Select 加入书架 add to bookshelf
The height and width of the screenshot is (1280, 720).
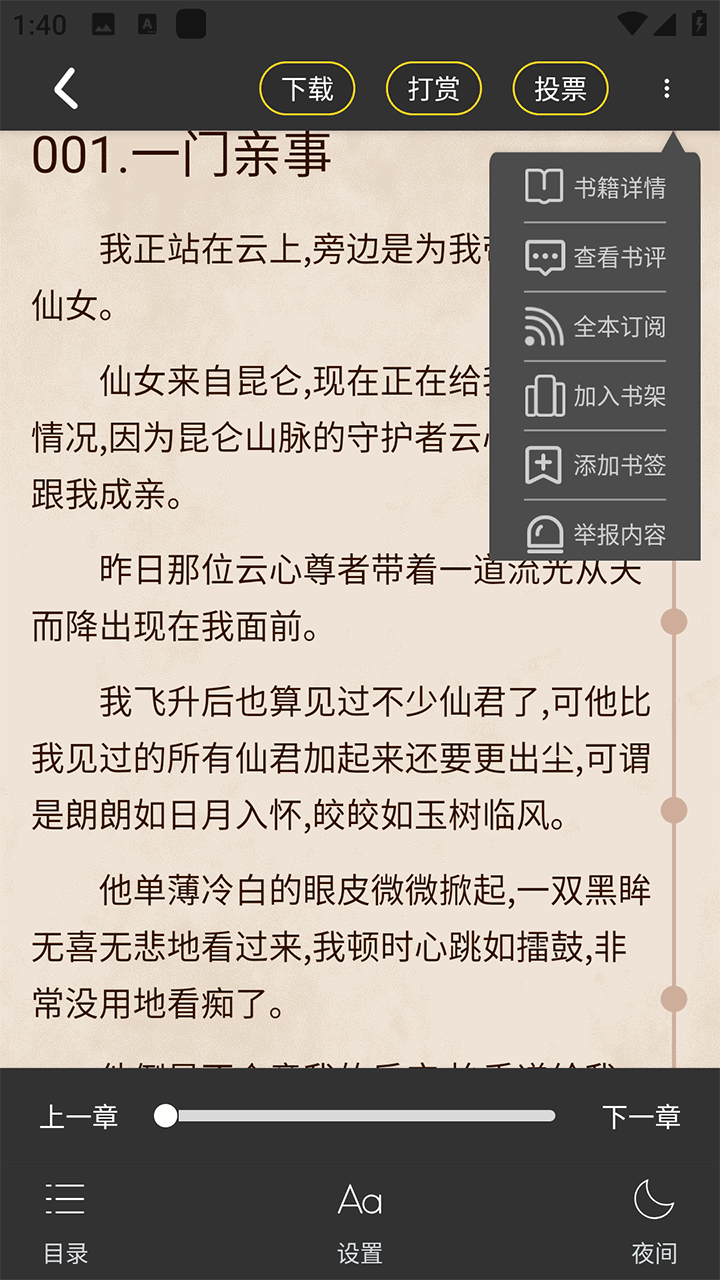[595, 396]
